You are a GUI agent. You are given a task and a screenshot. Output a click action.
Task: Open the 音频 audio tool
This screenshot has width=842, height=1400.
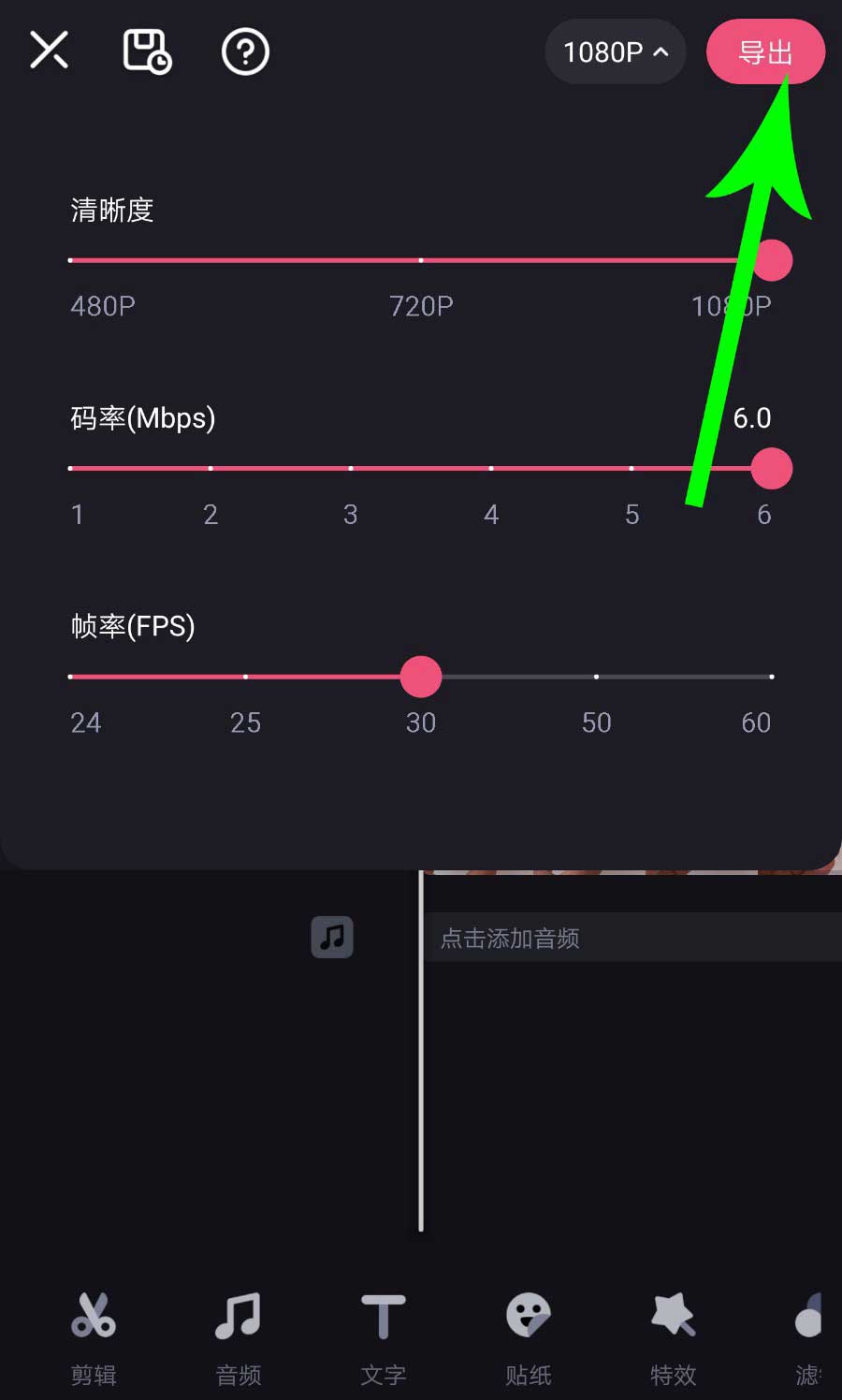click(x=237, y=1338)
